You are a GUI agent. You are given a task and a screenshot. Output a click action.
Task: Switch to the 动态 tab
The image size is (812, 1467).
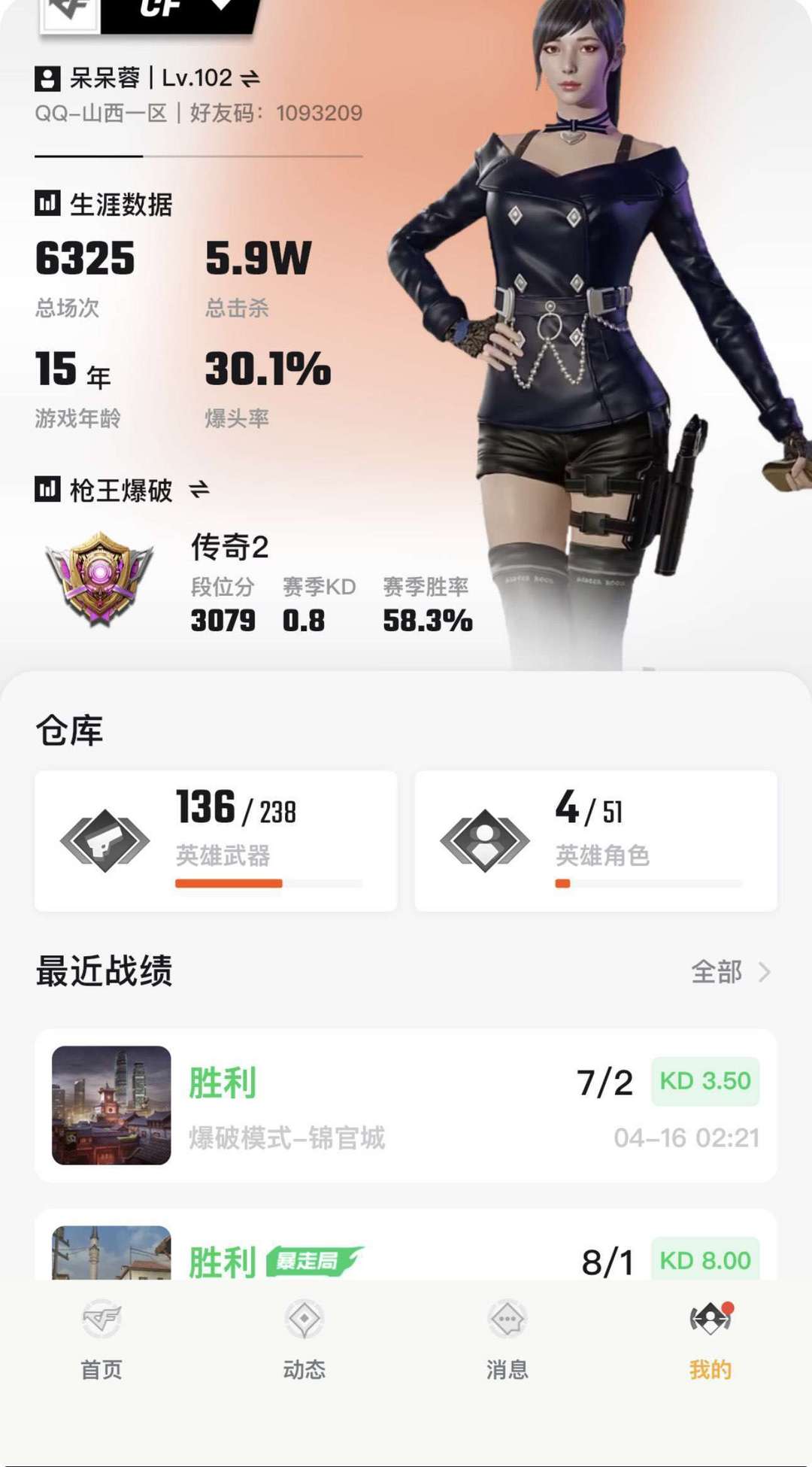(x=304, y=1339)
